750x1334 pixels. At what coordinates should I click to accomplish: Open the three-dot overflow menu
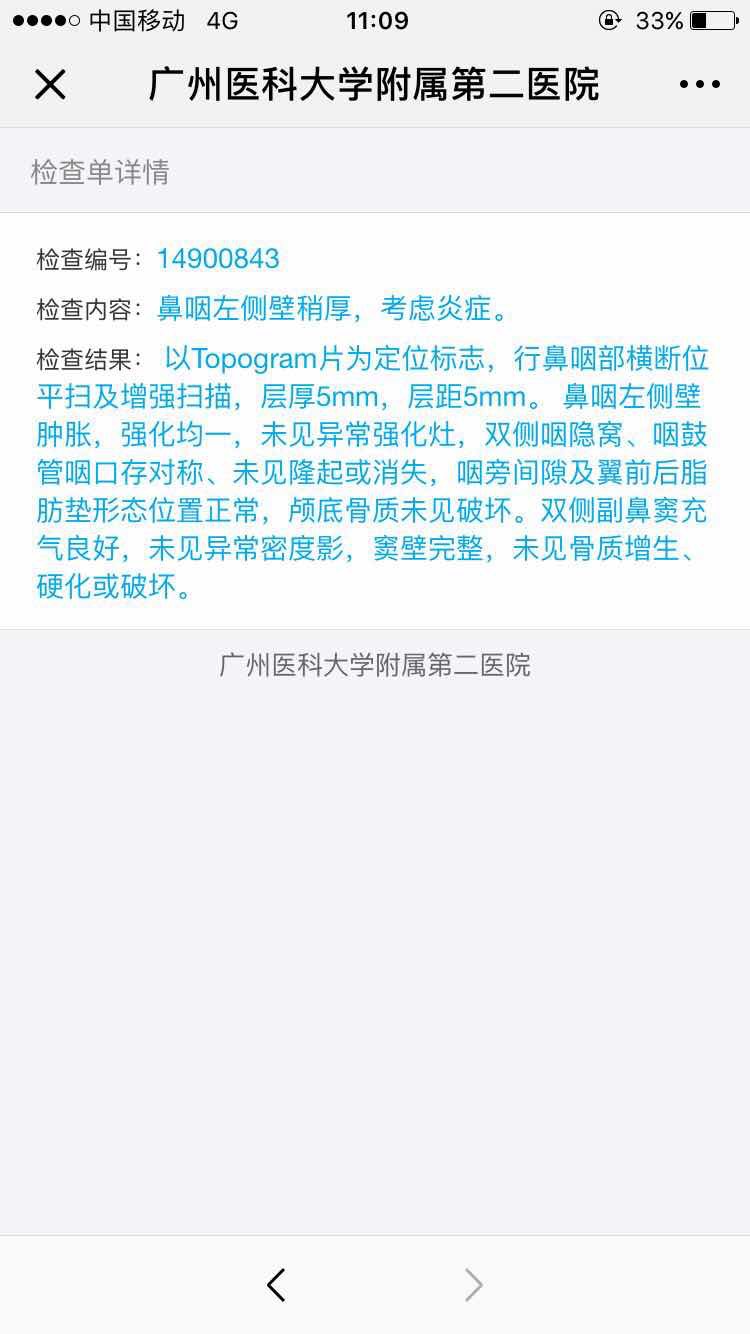(x=699, y=85)
